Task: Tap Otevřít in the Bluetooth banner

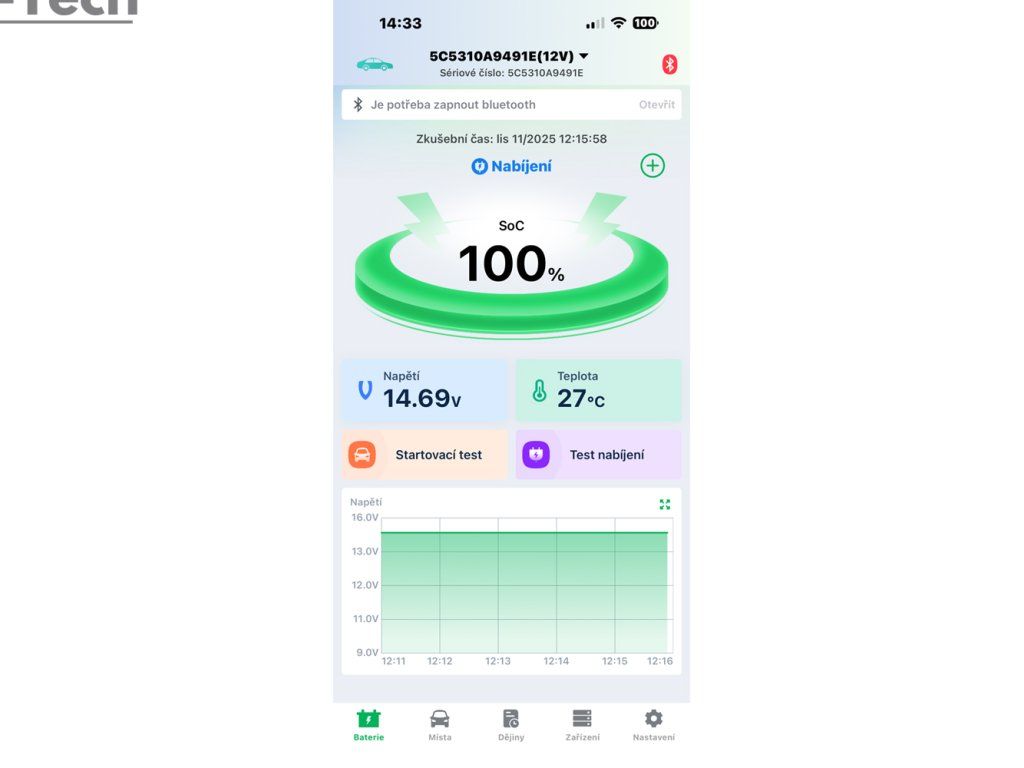Action: pyautogui.click(x=656, y=104)
